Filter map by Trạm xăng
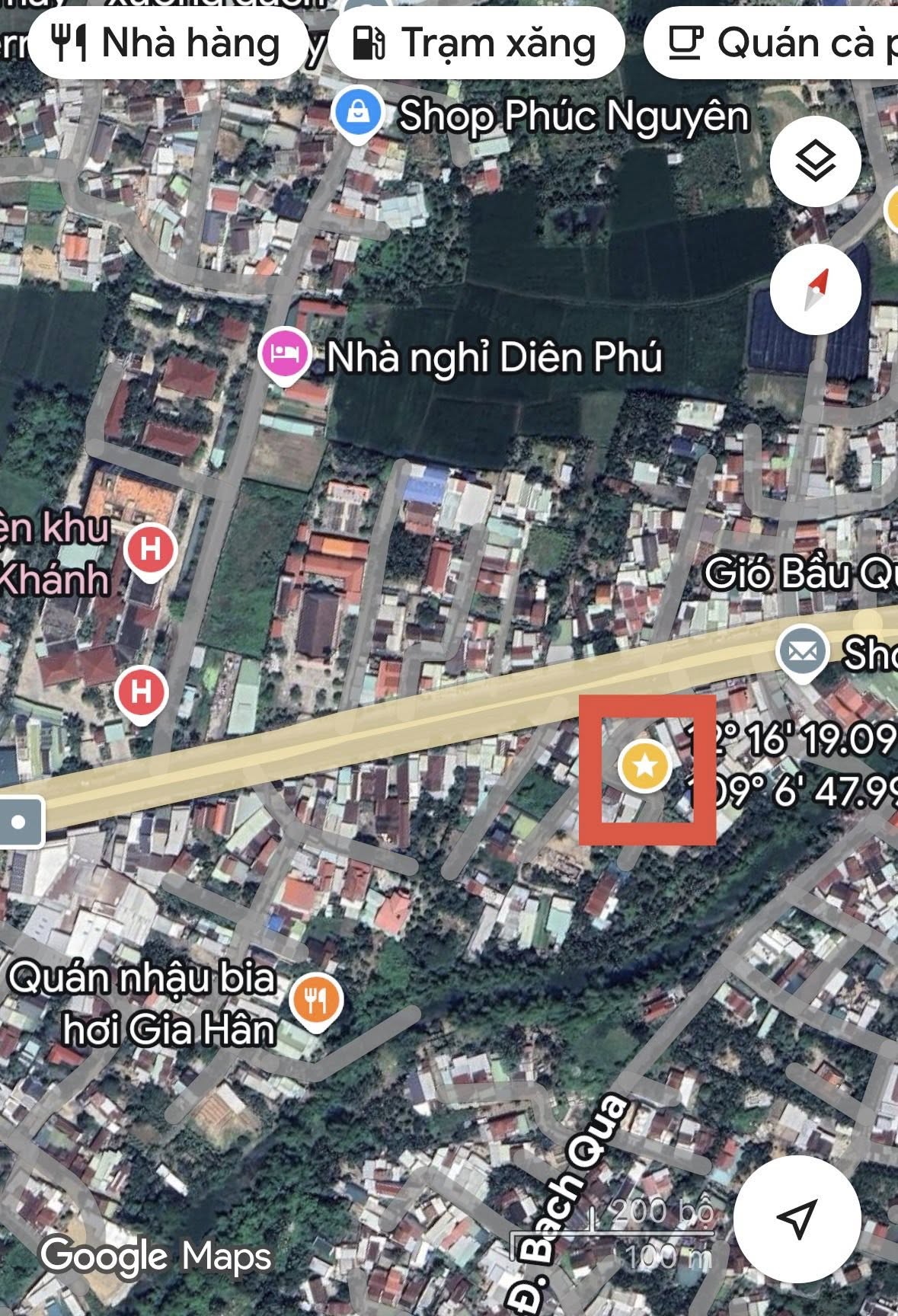The height and width of the screenshot is (1316, 898). click(475, 43)
